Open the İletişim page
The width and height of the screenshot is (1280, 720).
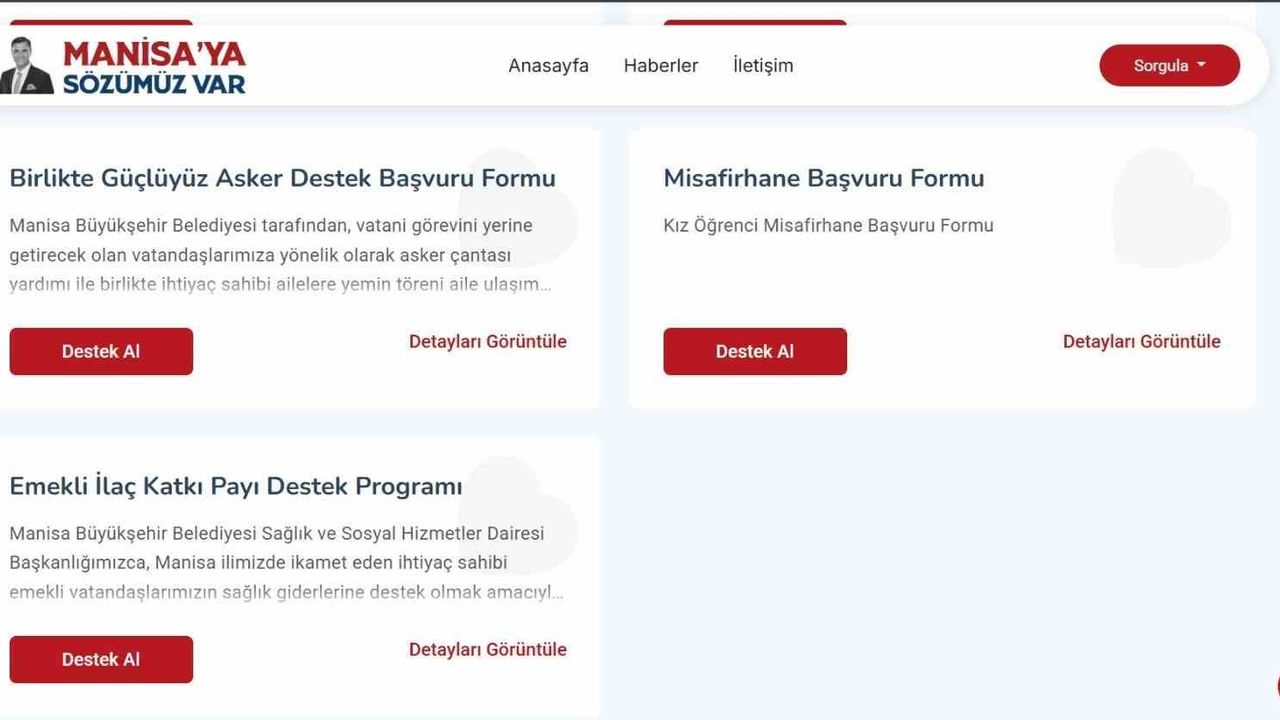(763, 66)
